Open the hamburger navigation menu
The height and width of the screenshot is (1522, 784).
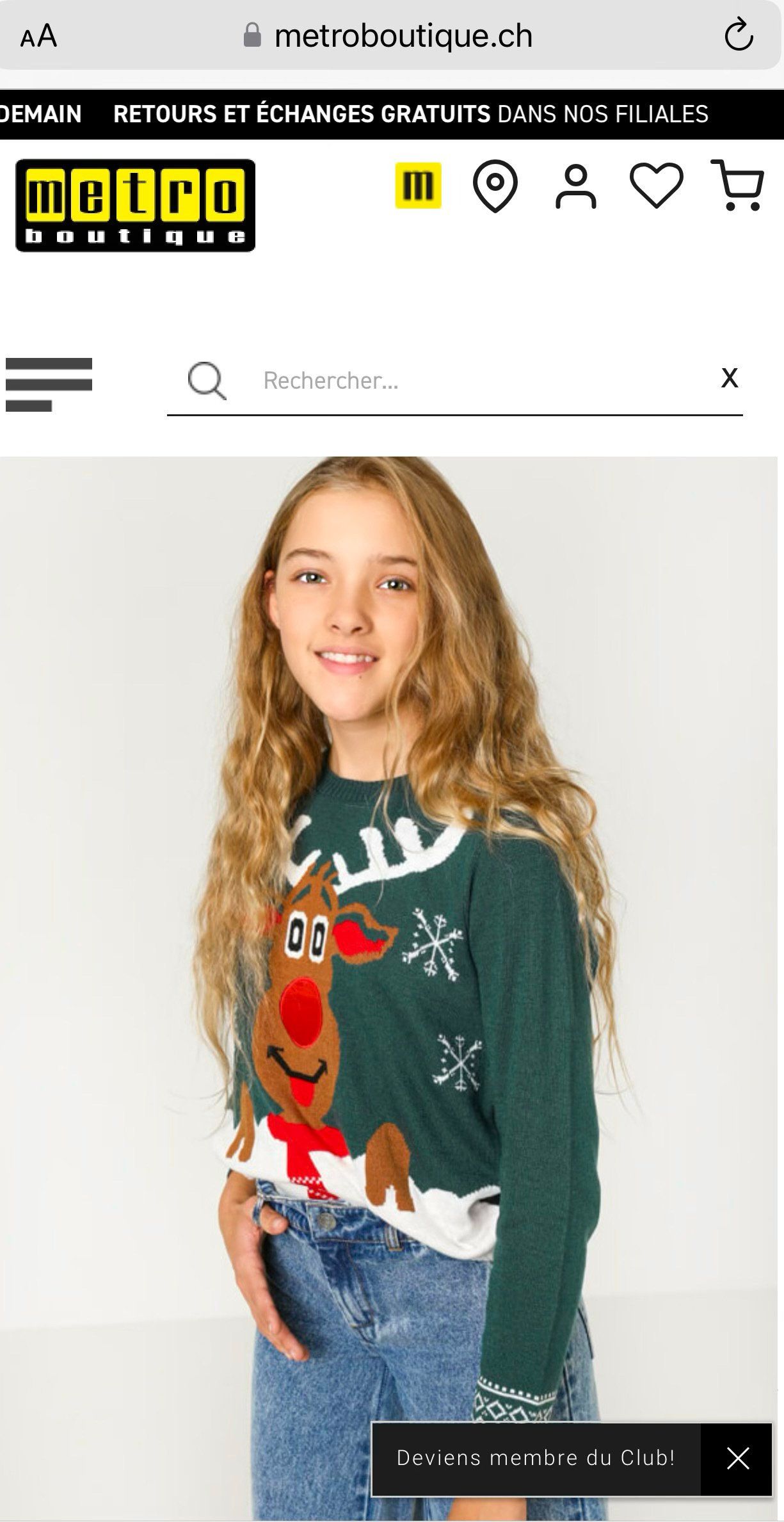point(49,384)
